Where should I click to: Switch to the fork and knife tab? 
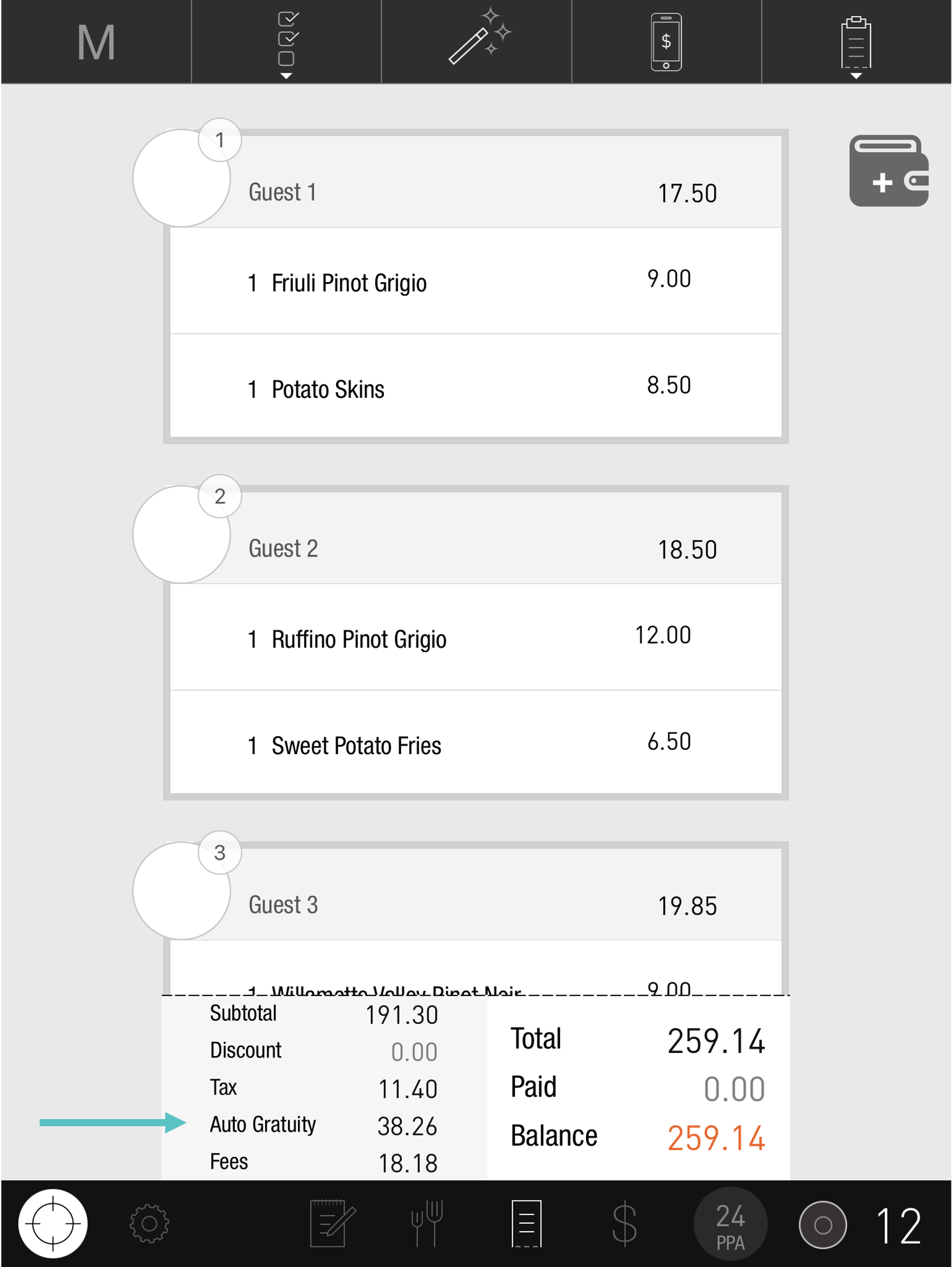coord(427,1223)
